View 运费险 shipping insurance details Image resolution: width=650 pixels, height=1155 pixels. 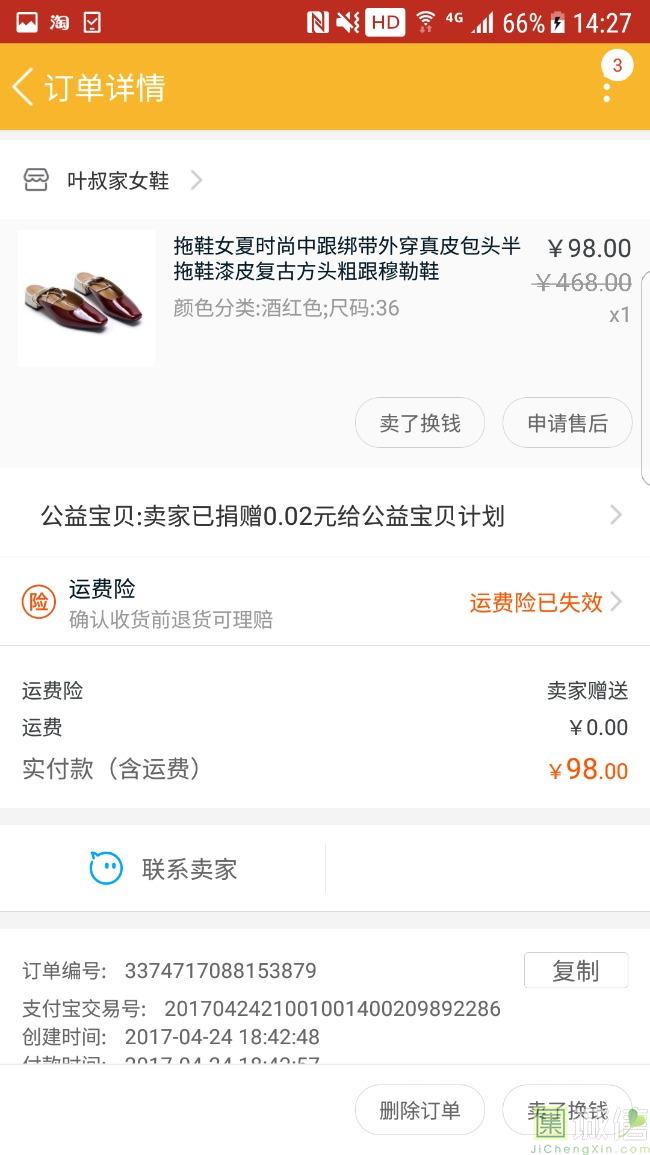coord(325,602)
